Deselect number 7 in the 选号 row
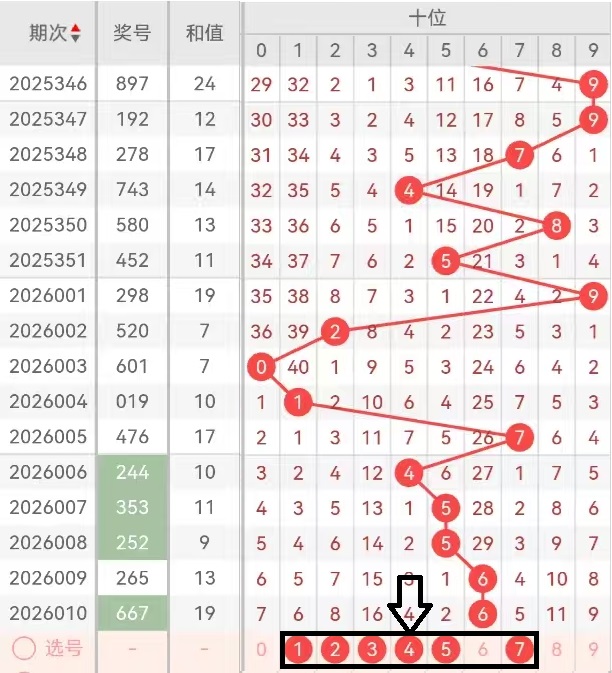Viewport: 612px width, 673px height. tap(520, 651)
